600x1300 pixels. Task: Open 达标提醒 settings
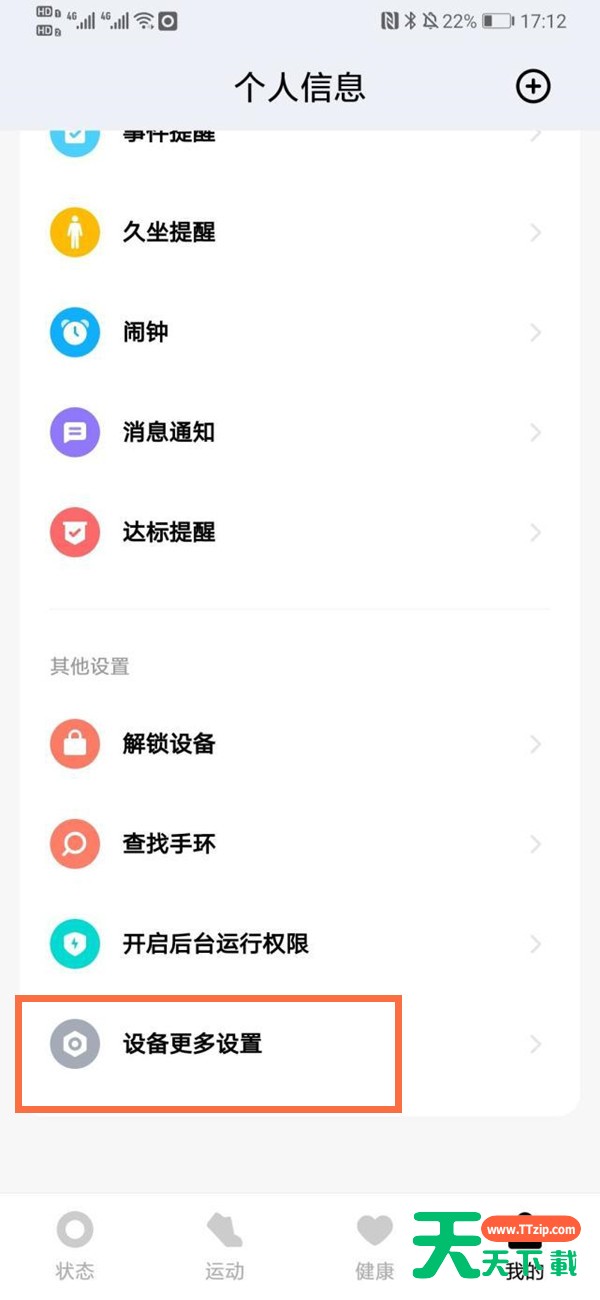point(299,533)
